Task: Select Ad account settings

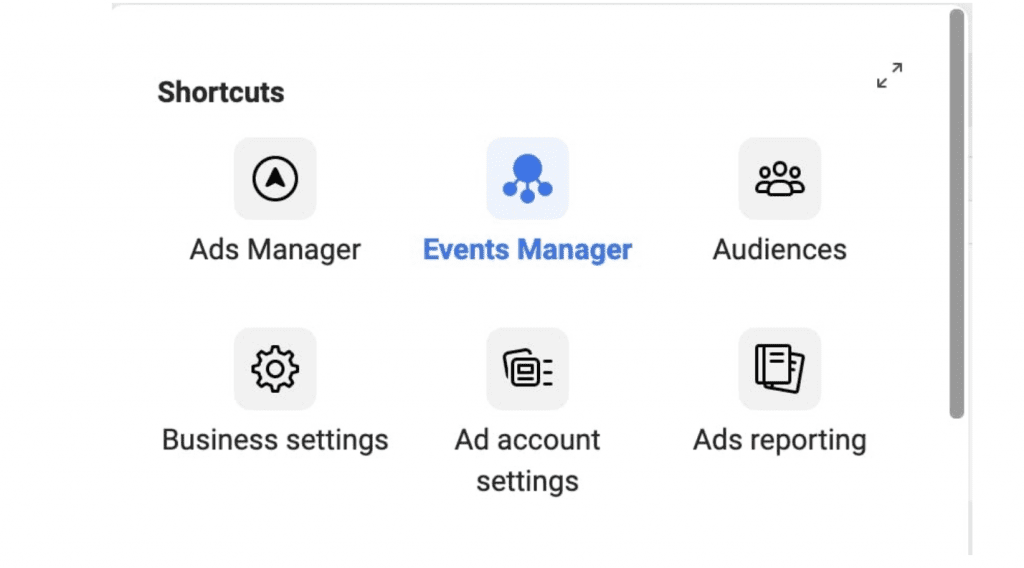Action: coord(527,369)
